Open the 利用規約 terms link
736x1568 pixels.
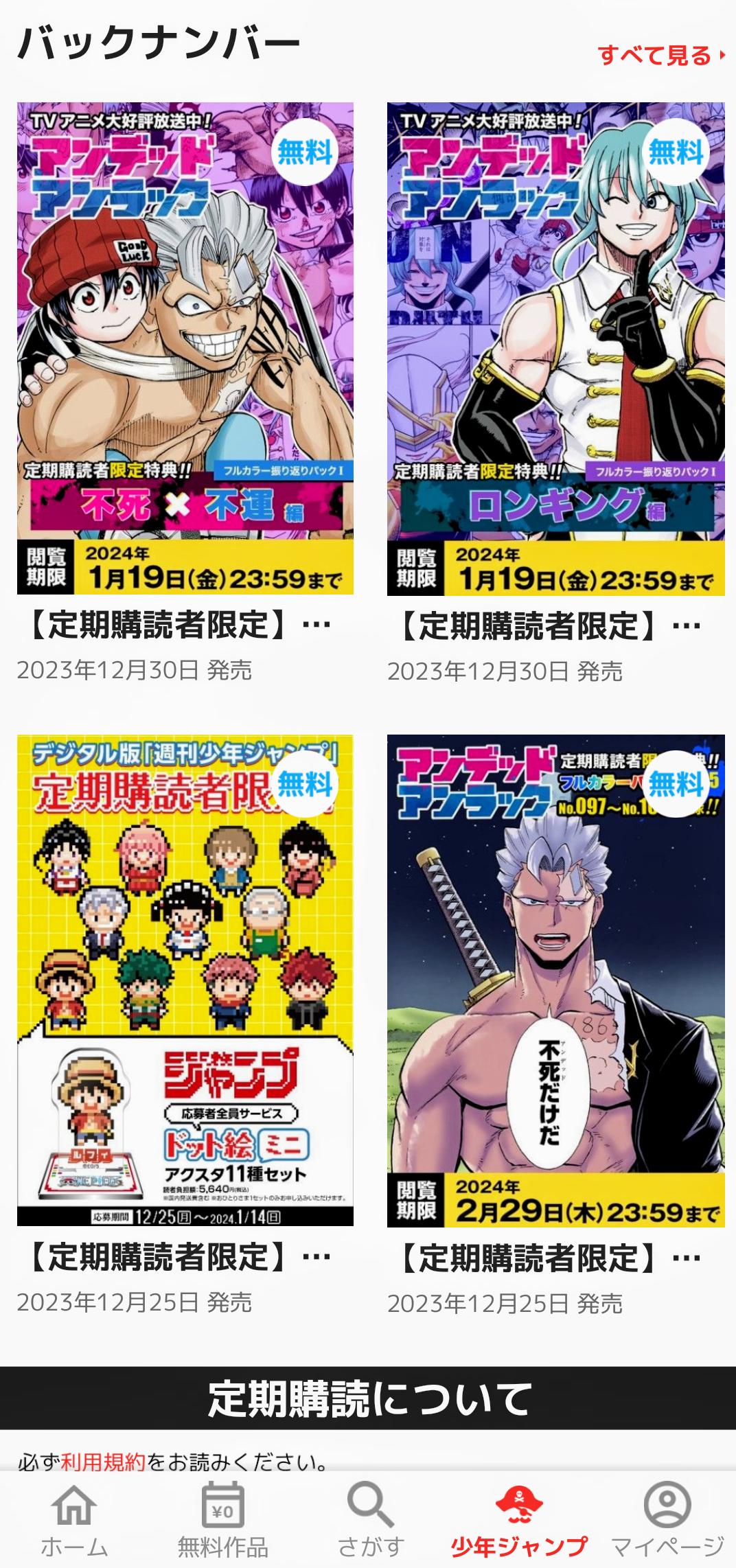(x=103, y=1462)
